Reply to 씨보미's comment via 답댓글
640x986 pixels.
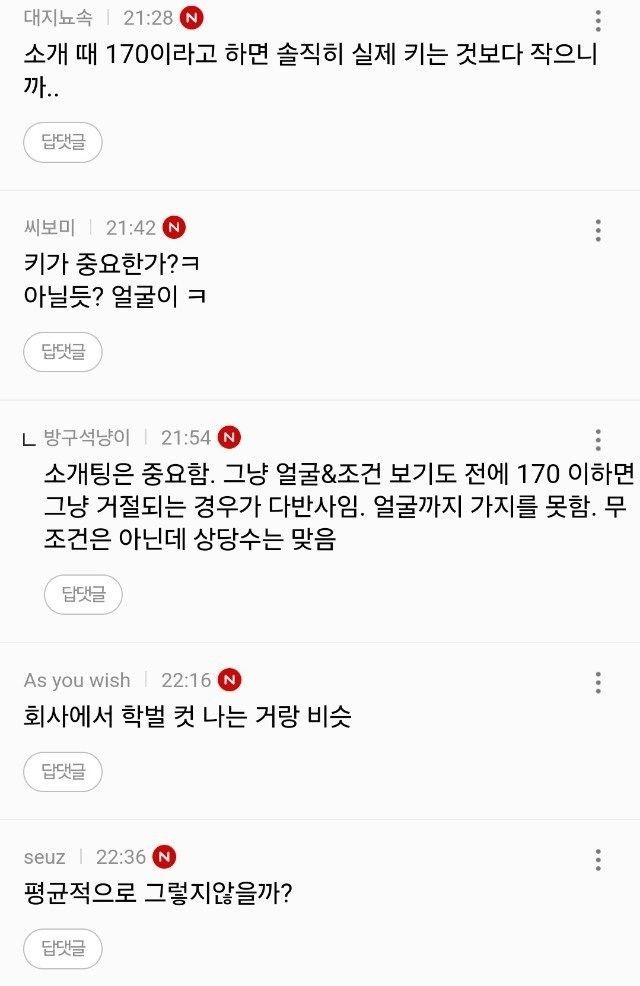[63, 352]
